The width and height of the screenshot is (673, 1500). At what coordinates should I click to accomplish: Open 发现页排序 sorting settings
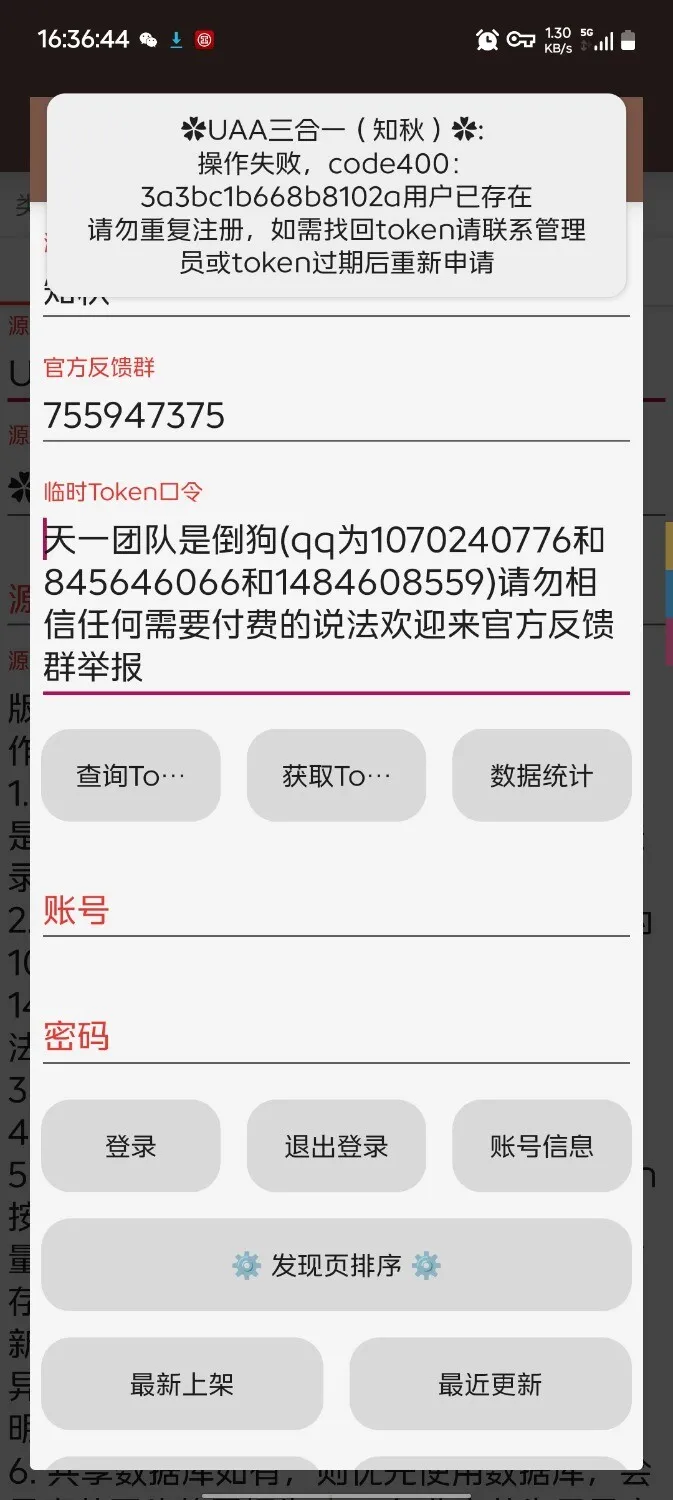click(x=336, y=1265)
